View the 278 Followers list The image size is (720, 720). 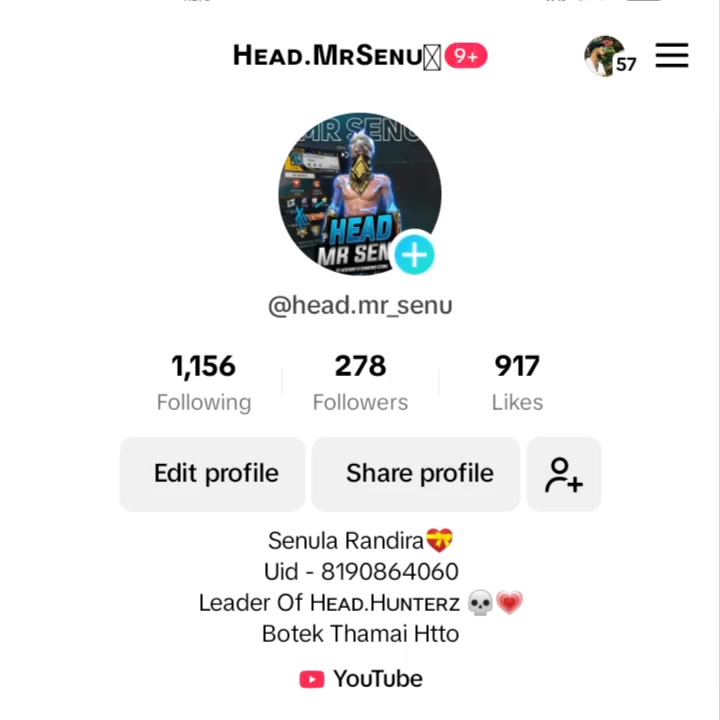[360, 382]
